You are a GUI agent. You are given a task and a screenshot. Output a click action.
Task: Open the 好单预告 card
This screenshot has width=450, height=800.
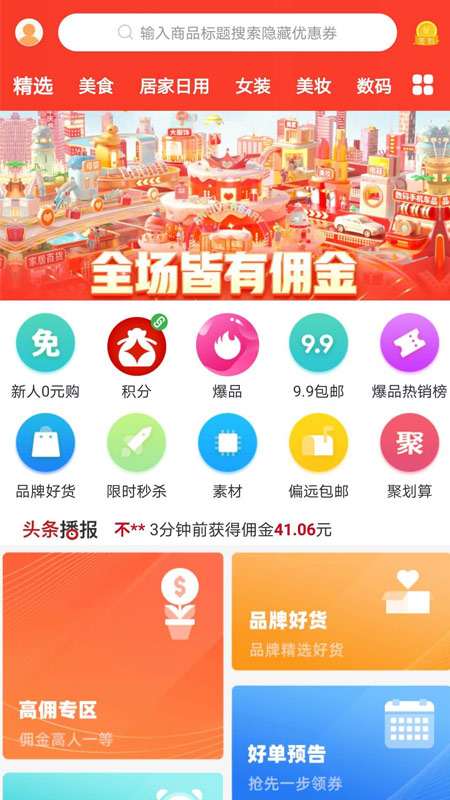tap(341, 743)
